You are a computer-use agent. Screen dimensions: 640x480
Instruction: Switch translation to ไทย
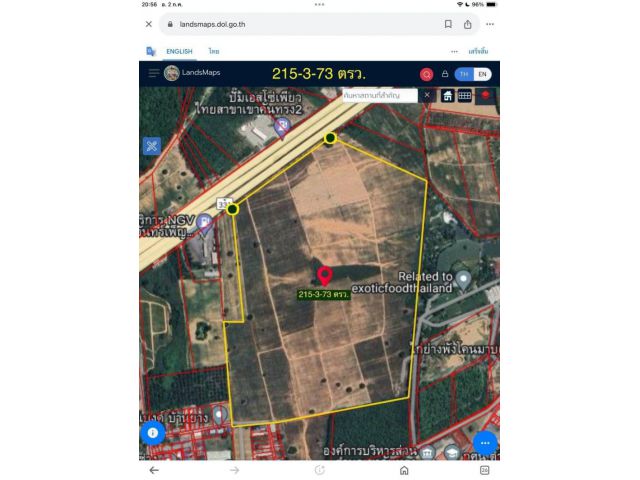tap(214, 51)
